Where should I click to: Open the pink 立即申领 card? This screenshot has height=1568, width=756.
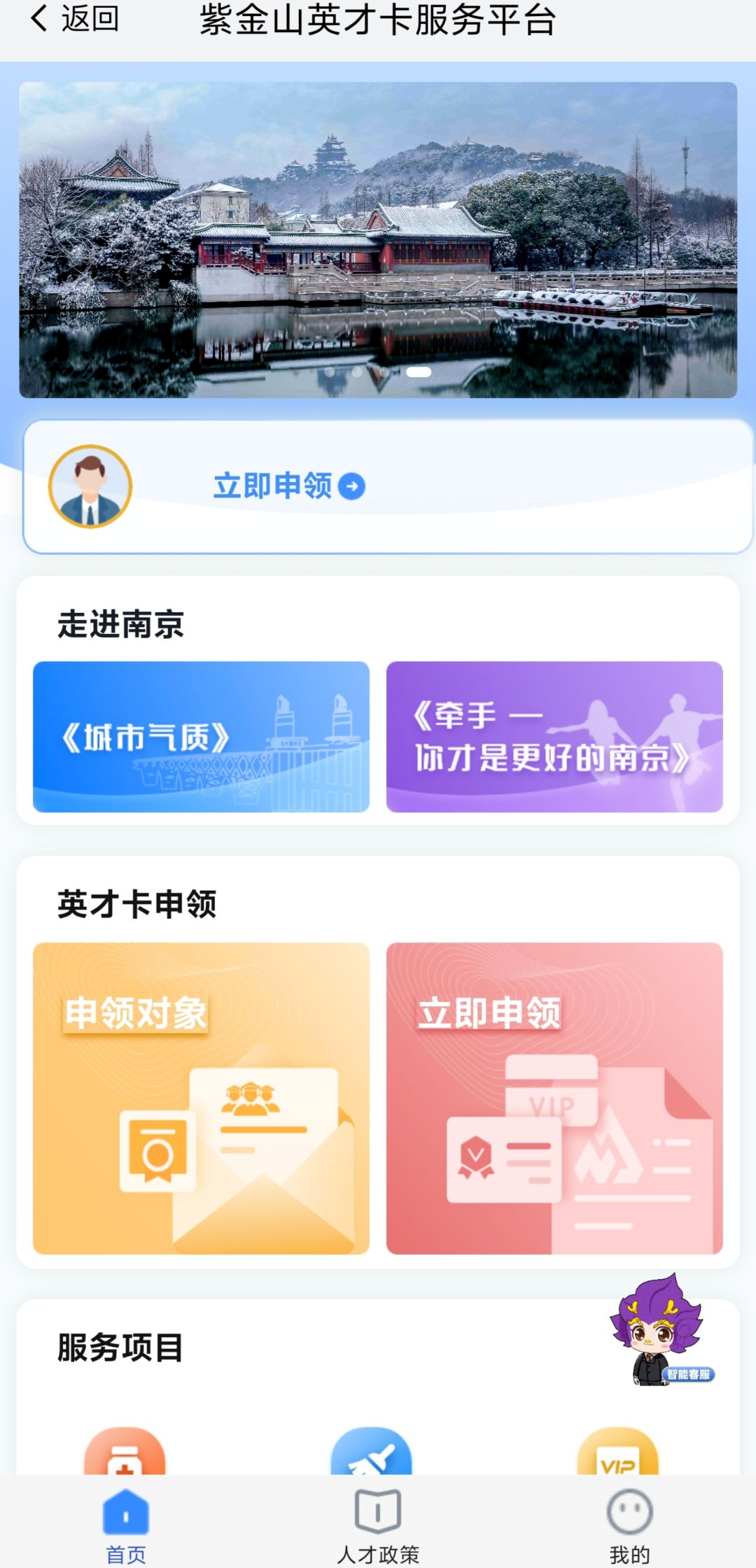tap(554, 1097)
